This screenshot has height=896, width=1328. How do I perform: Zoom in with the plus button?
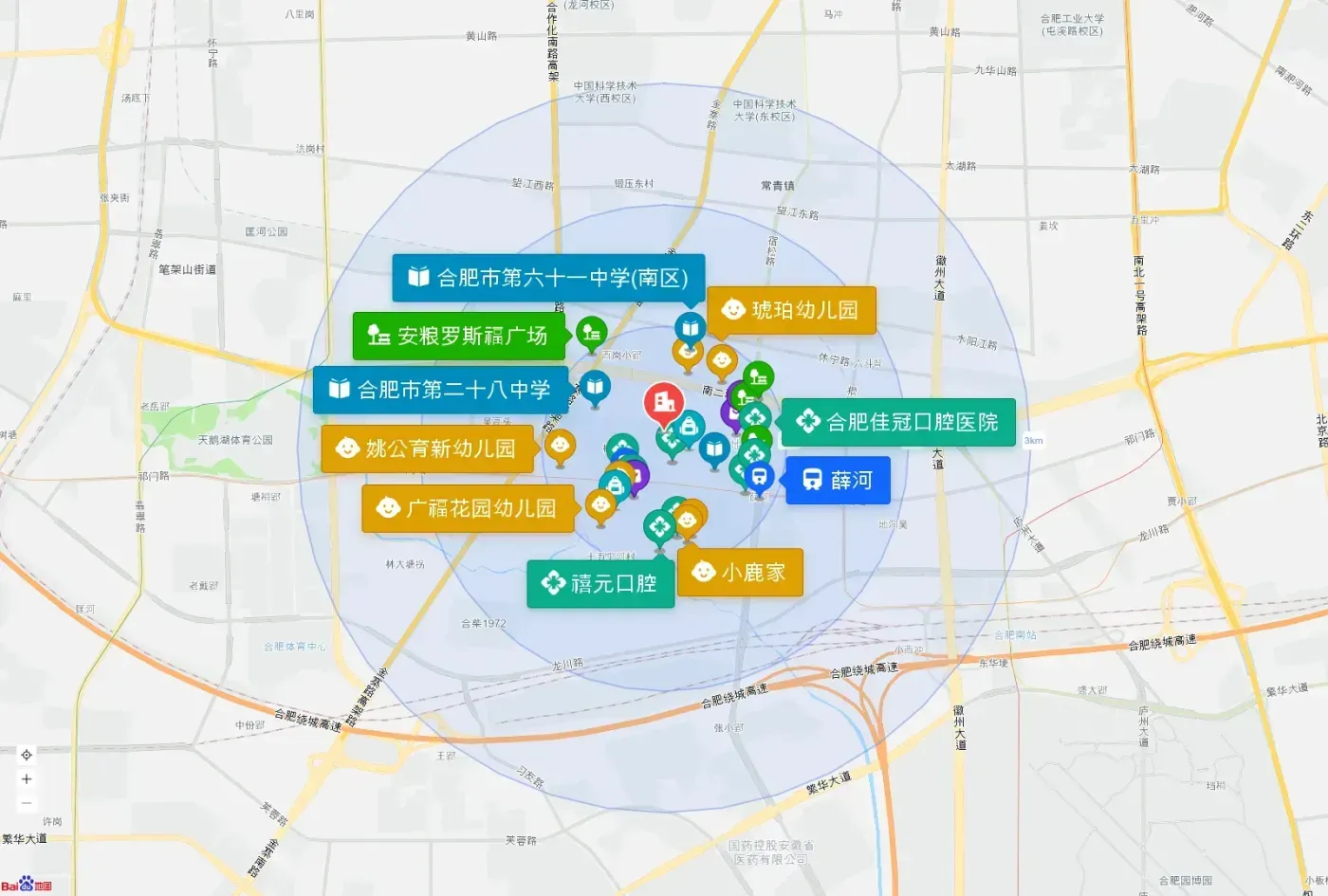pos(27,779)
